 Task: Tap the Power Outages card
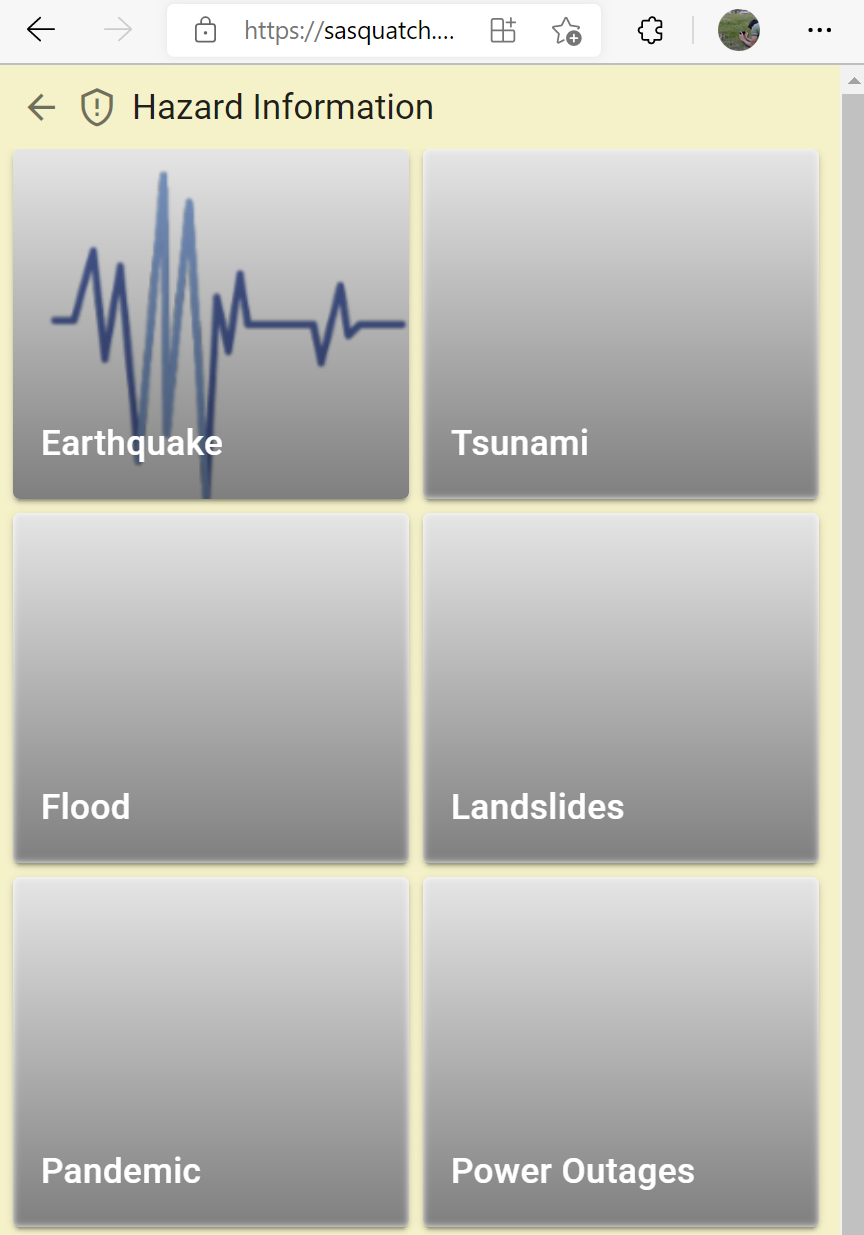point(621,1052)
